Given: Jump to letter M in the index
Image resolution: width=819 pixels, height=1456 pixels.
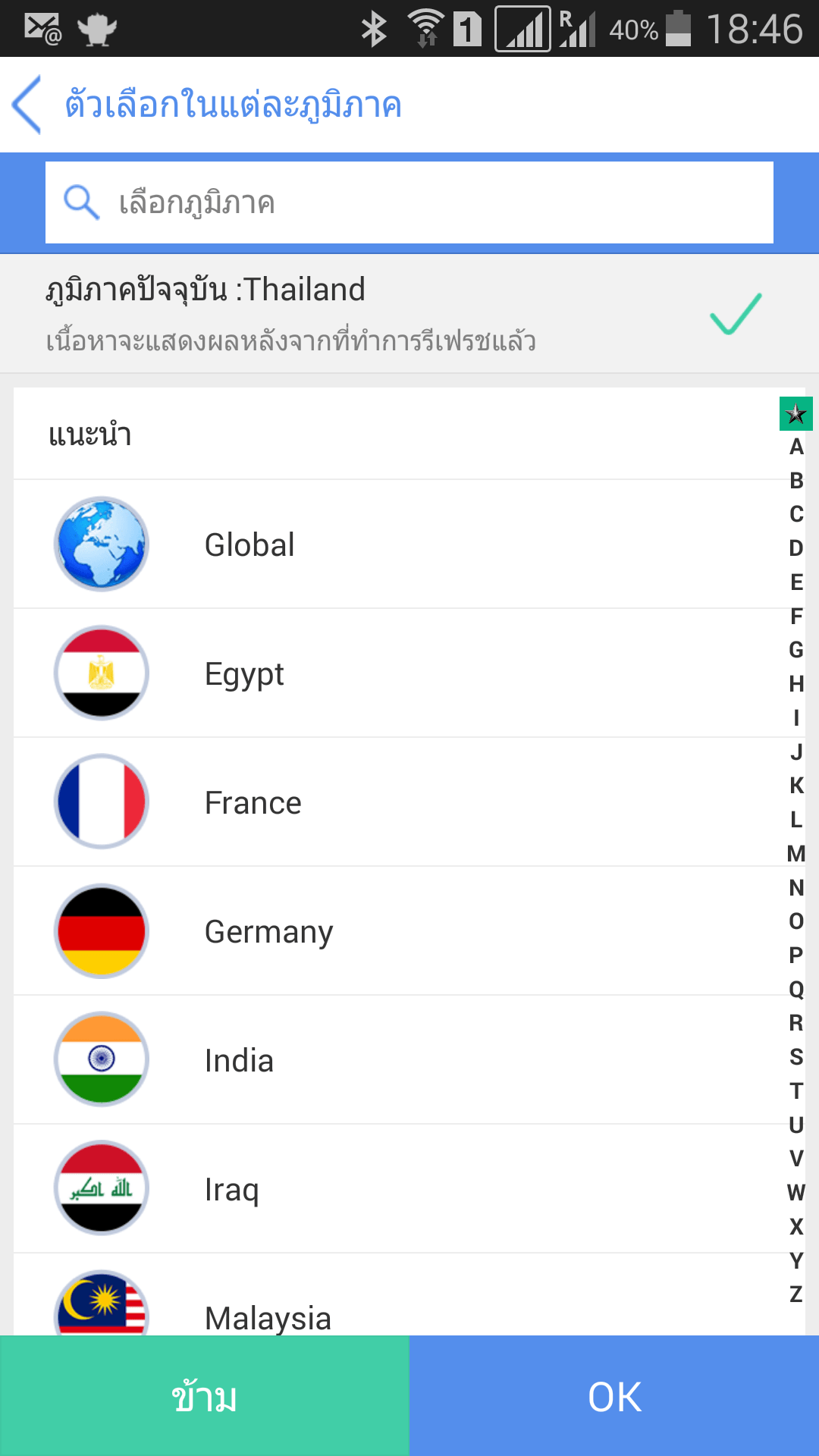Looking at the screenshot, I should click(x=796, y=854).
